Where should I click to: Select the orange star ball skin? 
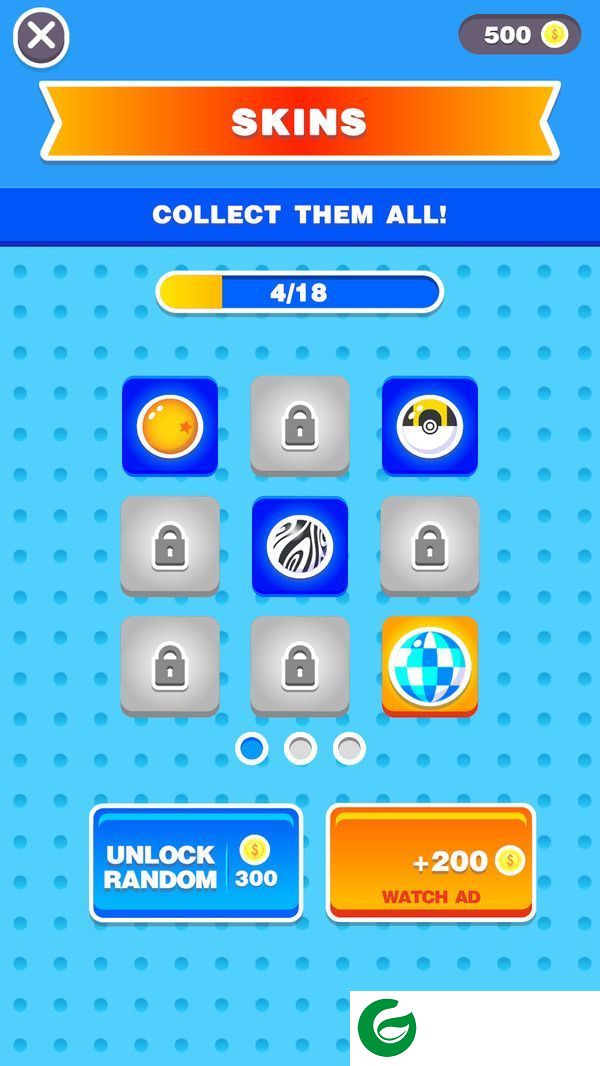[170, 426]
